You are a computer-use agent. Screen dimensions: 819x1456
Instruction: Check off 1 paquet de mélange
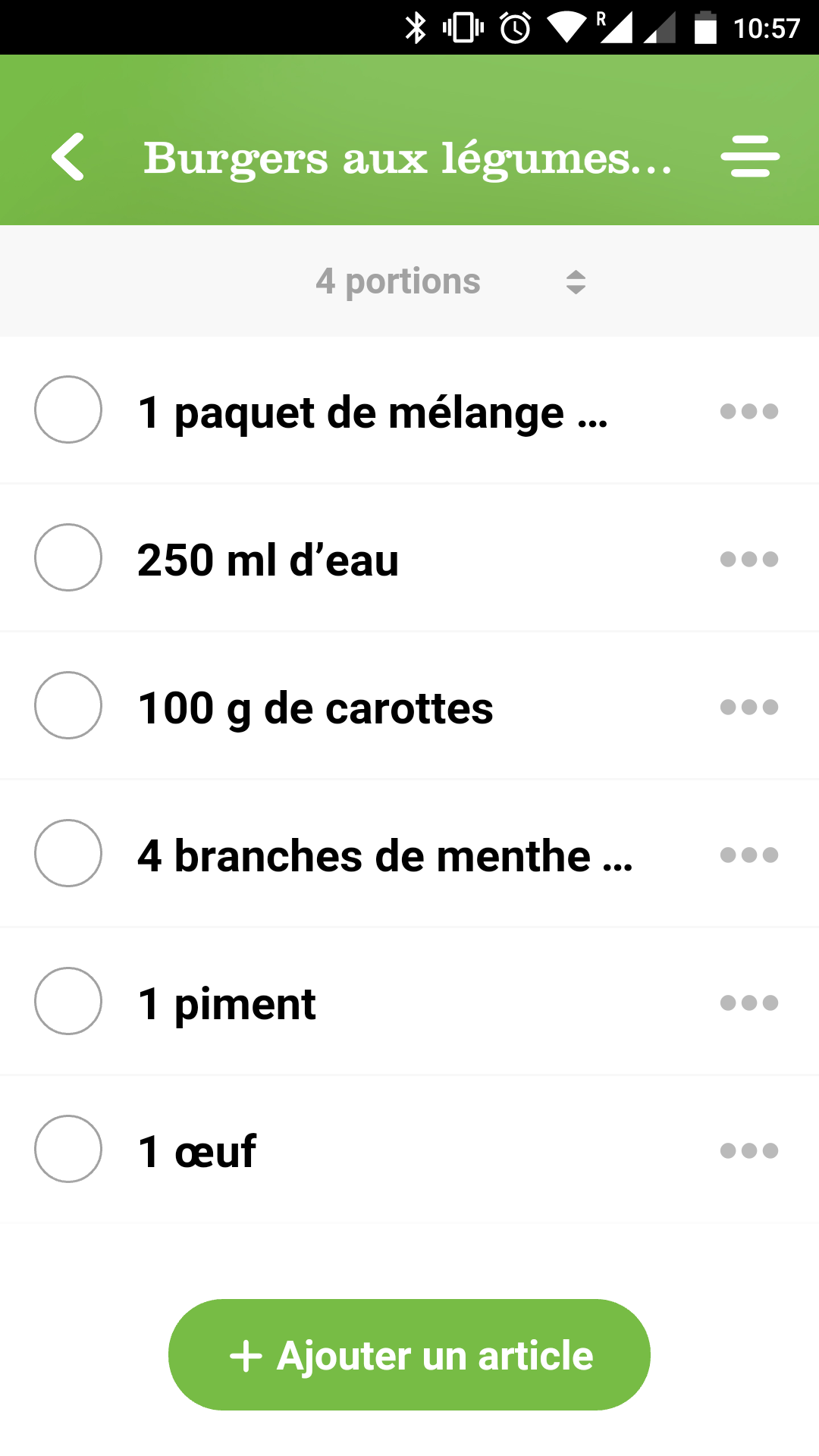pos(68,409)
